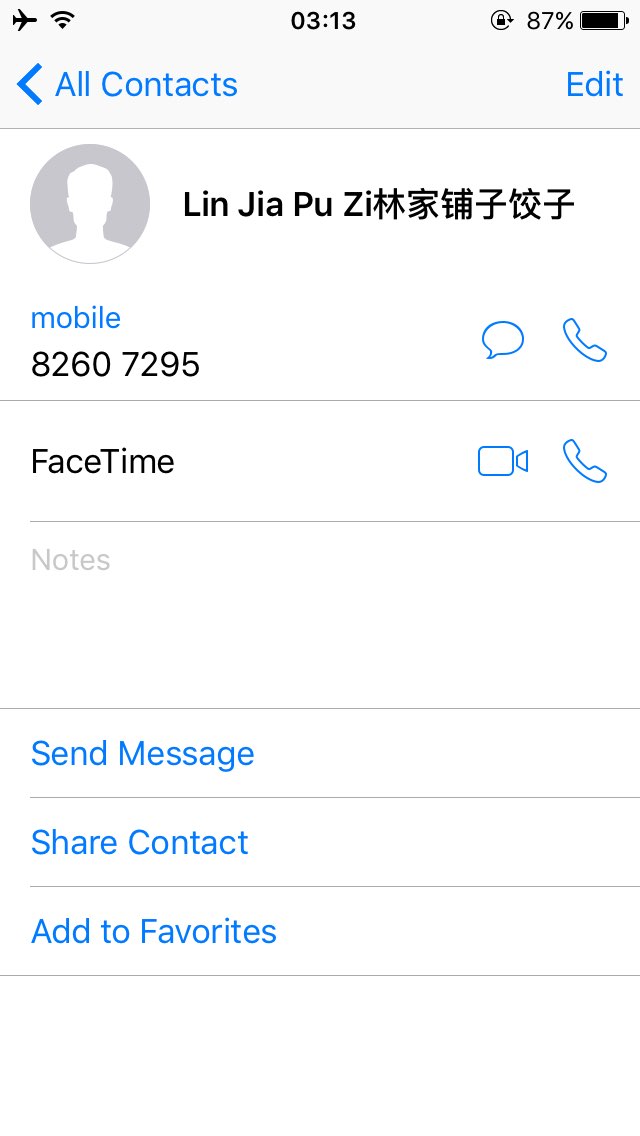The image size is (640, 1136).
Task: Start a FaceTime video call
Action: (502, 461)
